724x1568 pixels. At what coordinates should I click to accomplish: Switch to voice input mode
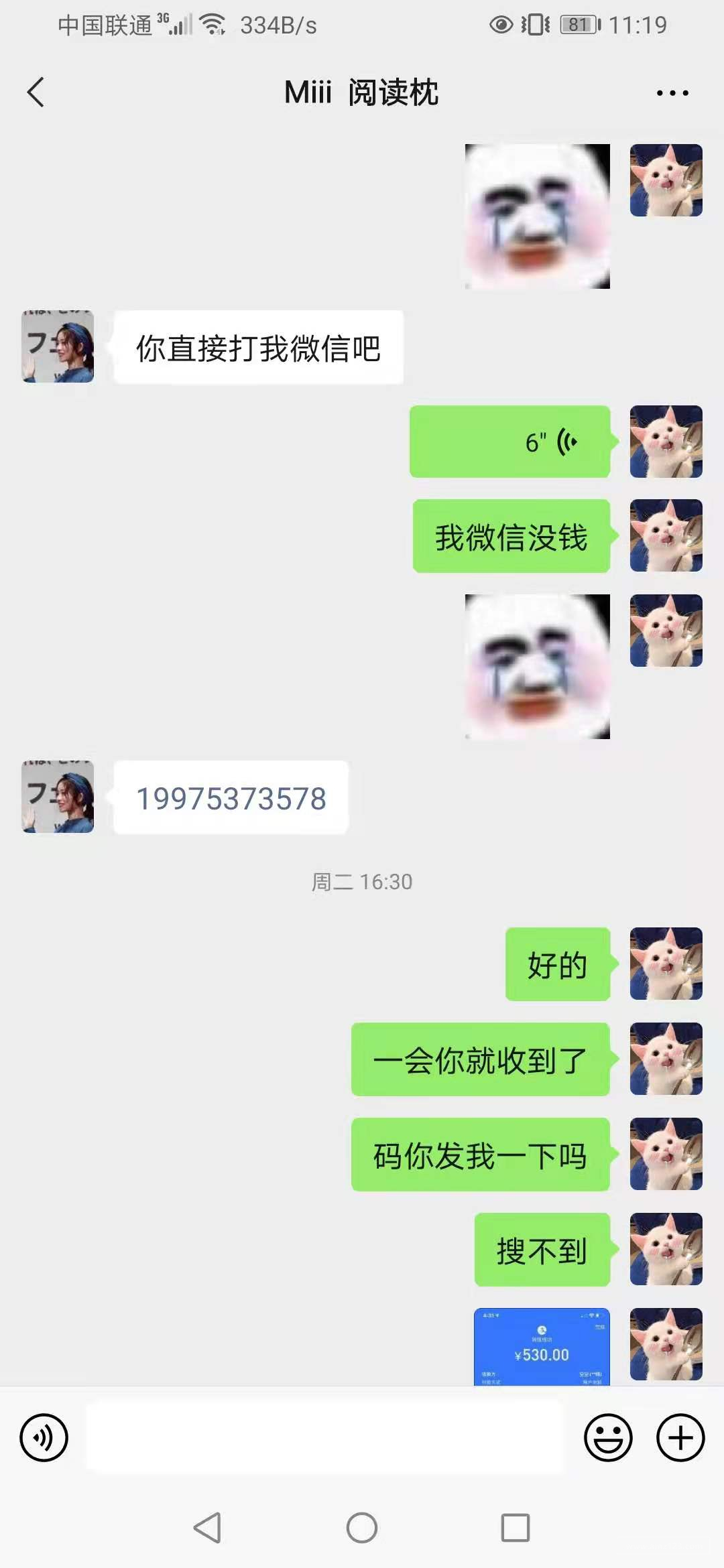[x=44, y=1437]
